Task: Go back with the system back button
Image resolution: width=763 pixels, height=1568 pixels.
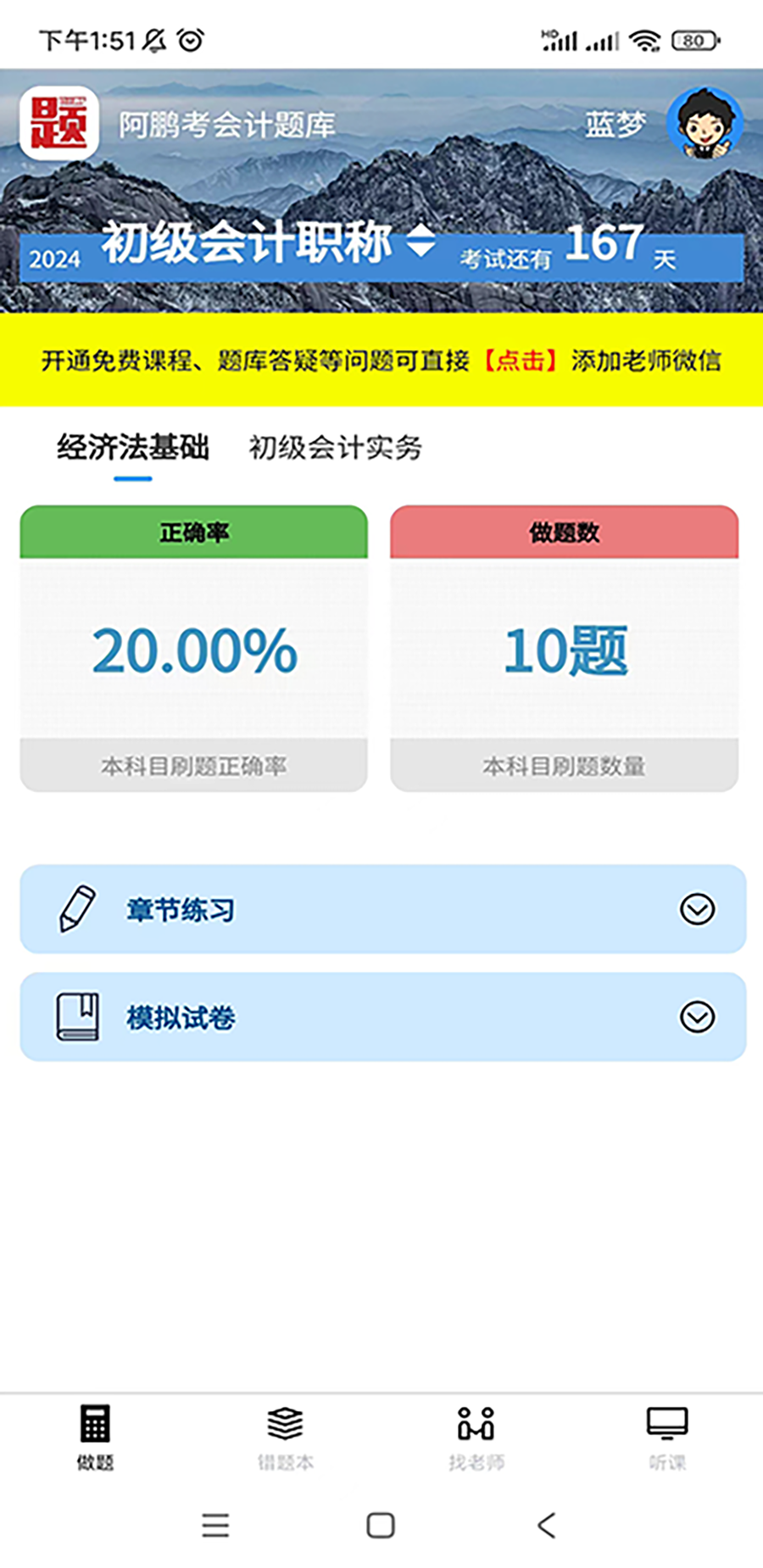Action: point(547,1526)
